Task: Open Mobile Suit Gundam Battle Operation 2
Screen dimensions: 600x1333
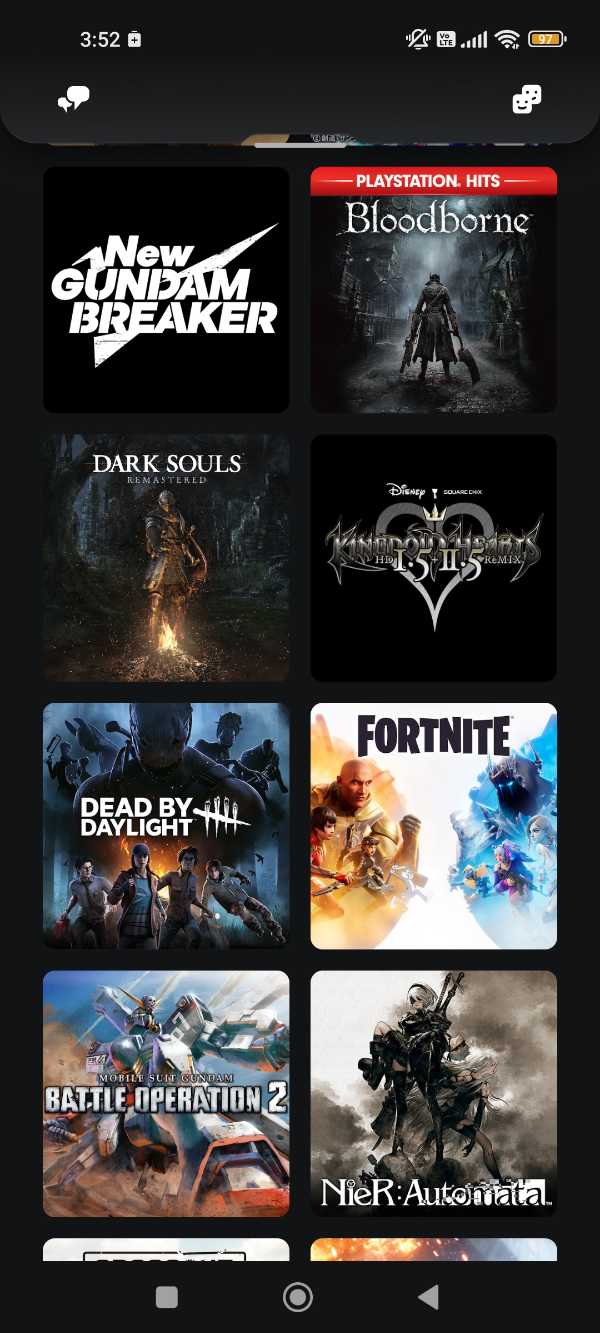Action: point(166,1093)
